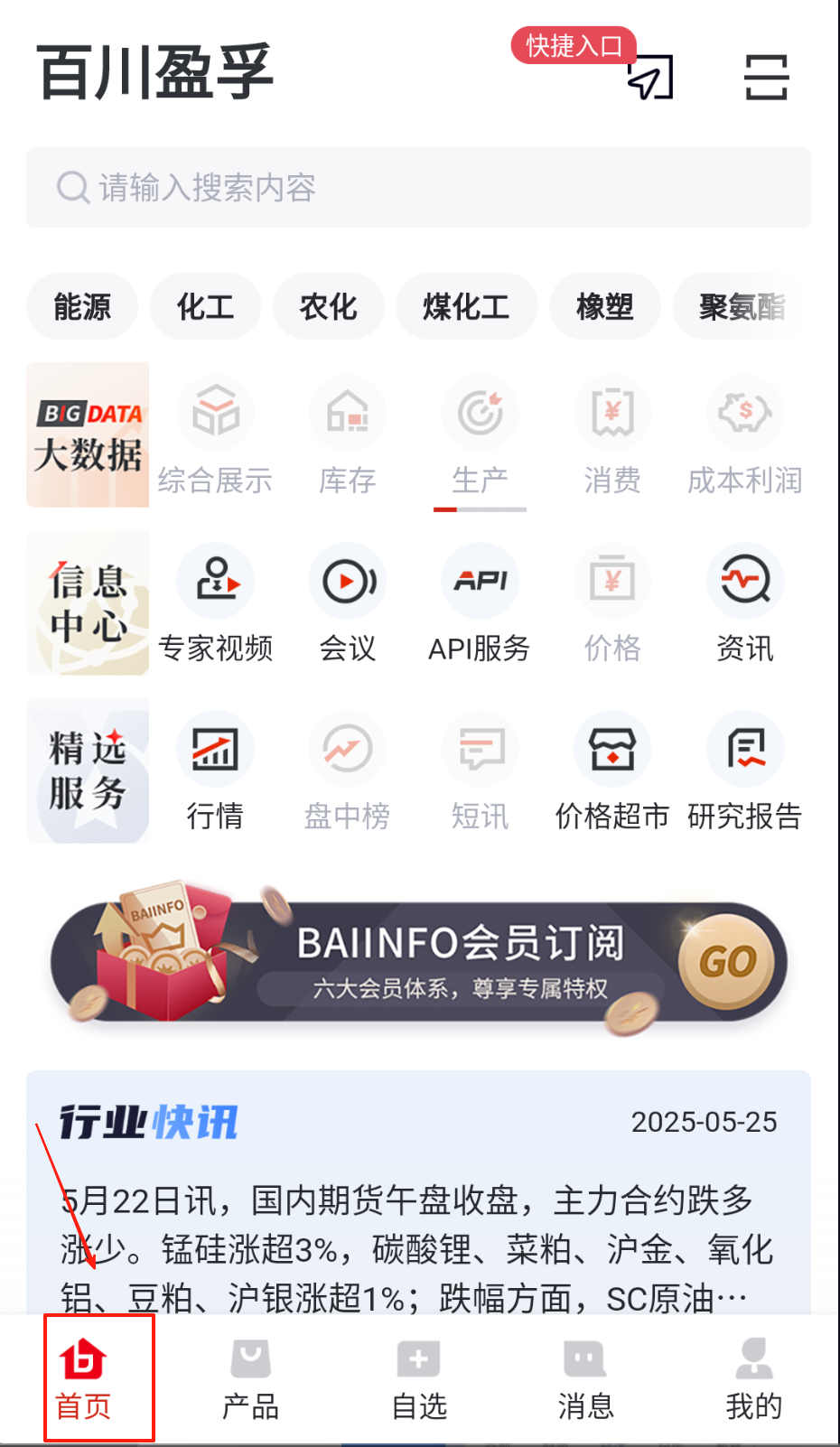
Task: Read the 行业快讯 news card
Action: tap(418, 1201)
